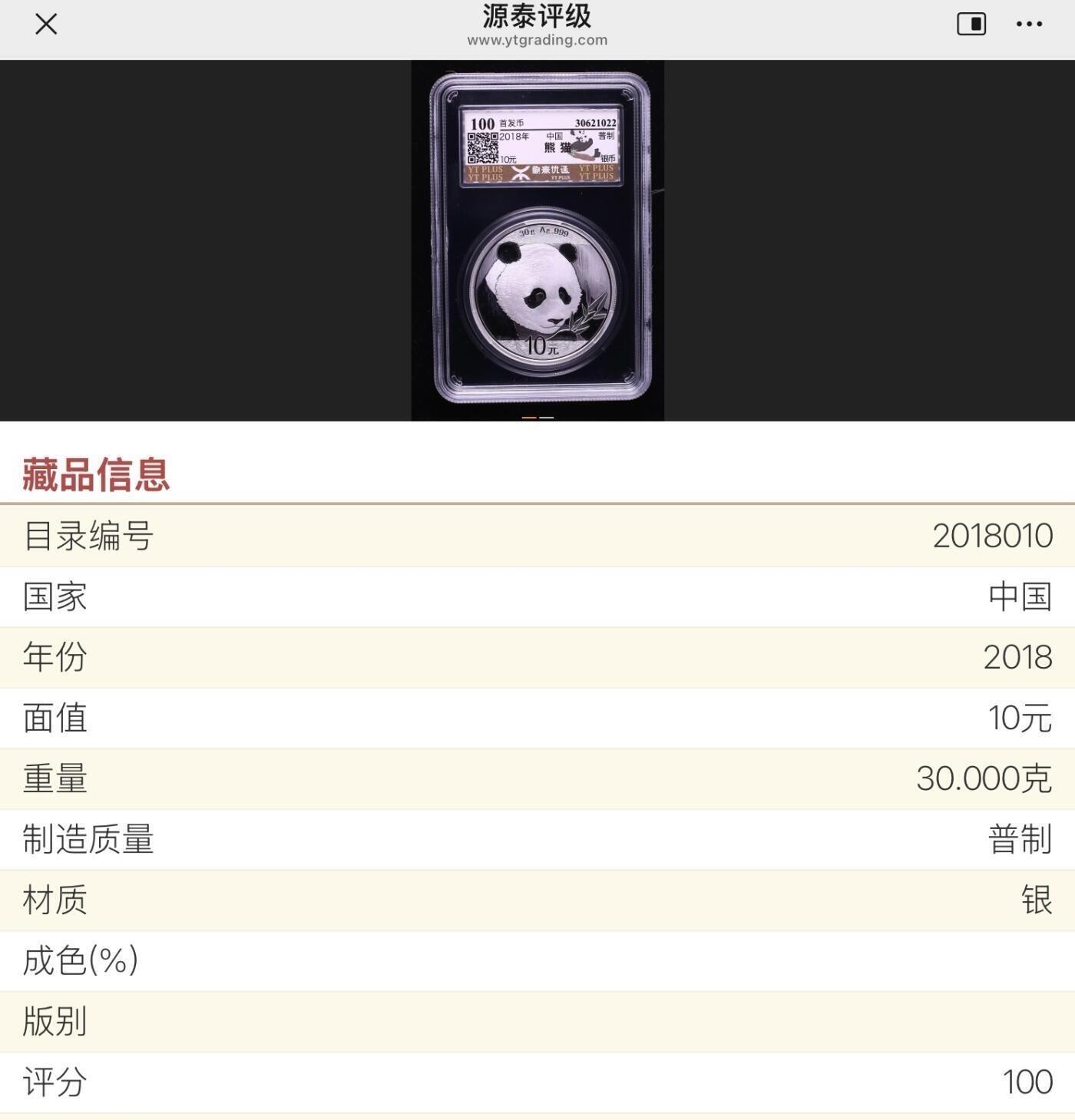Open the www.ytgrading.com website link
The image size is (1075, 1120).
point(537,41)
